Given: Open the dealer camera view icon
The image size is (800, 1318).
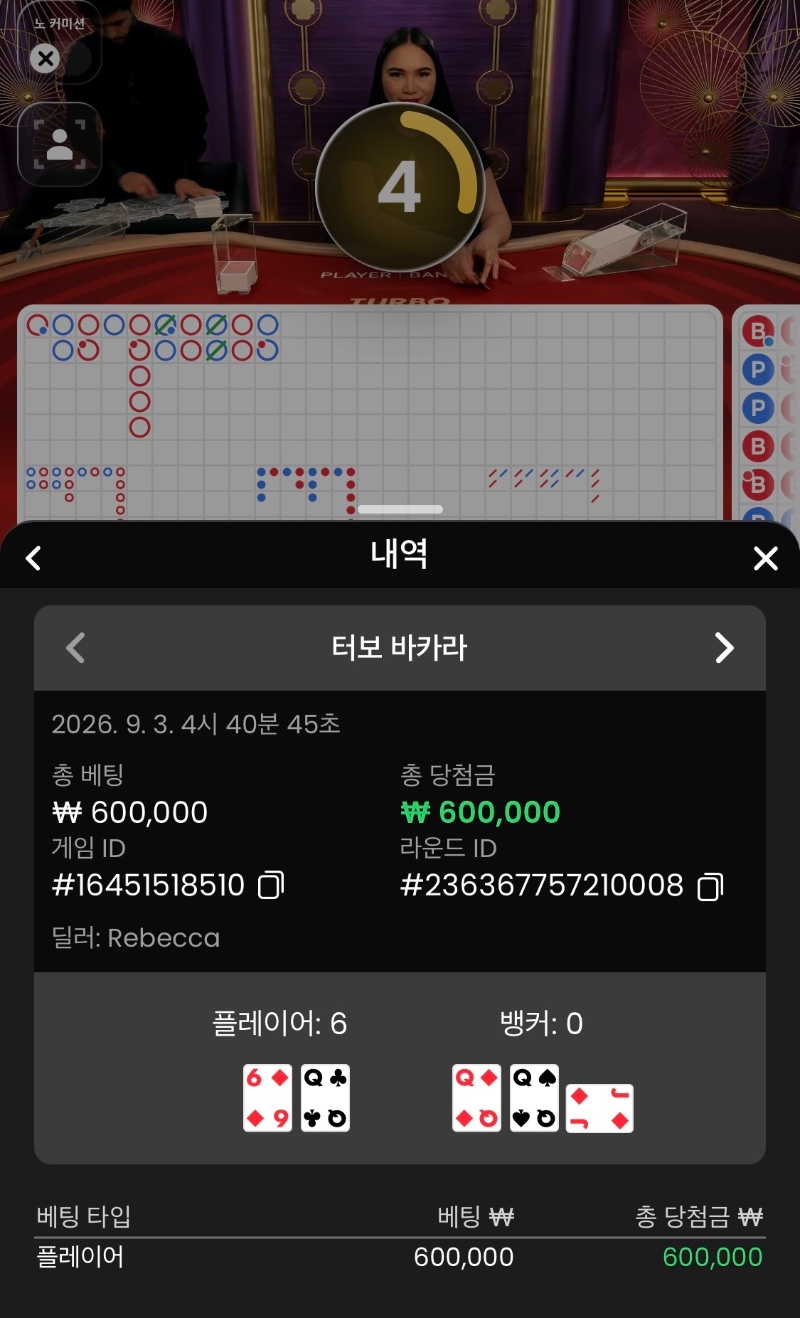Looking at the screenshot, I should [60, 144].
